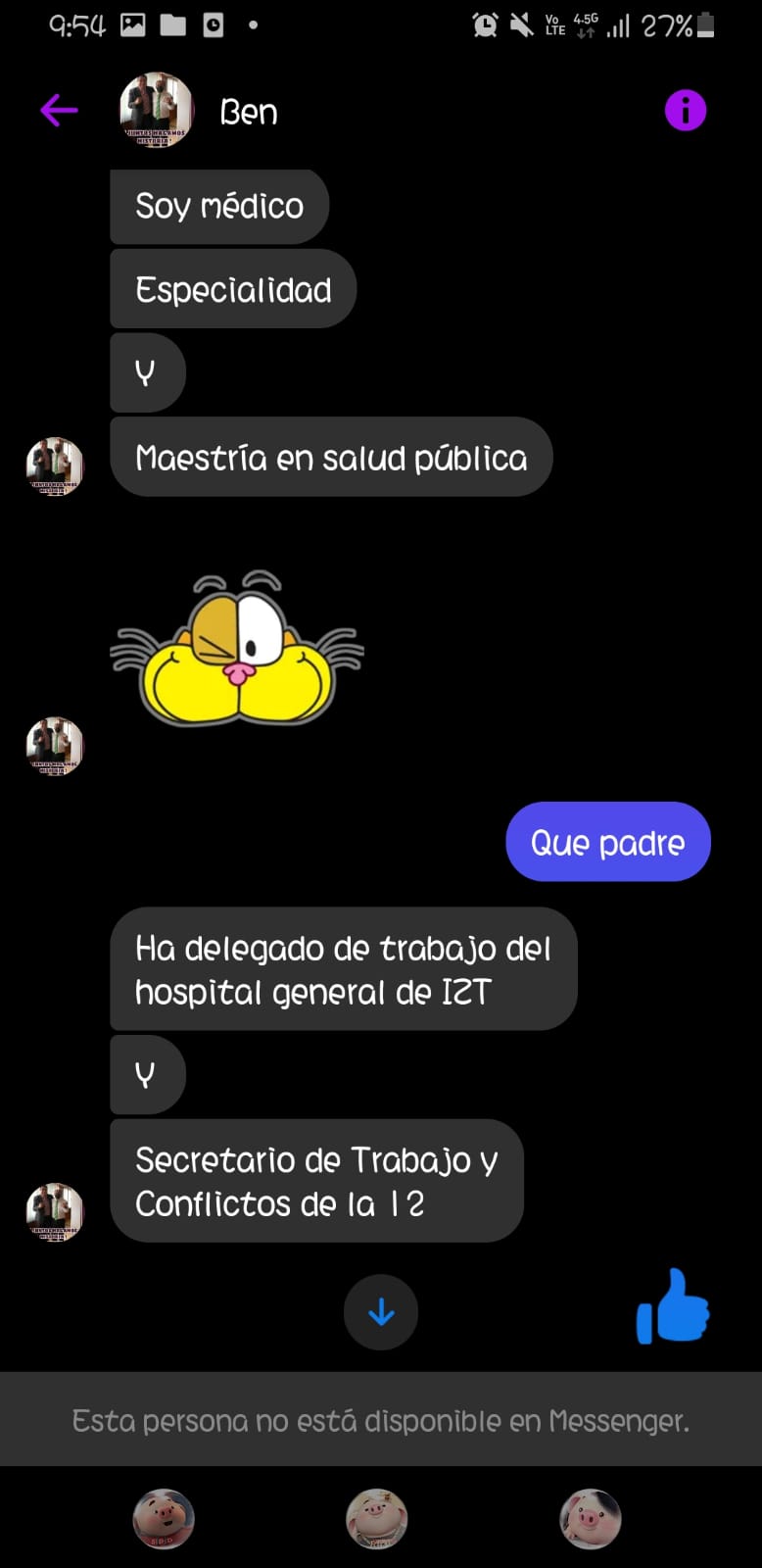Open conversation info icon

[x=685, y=111]
